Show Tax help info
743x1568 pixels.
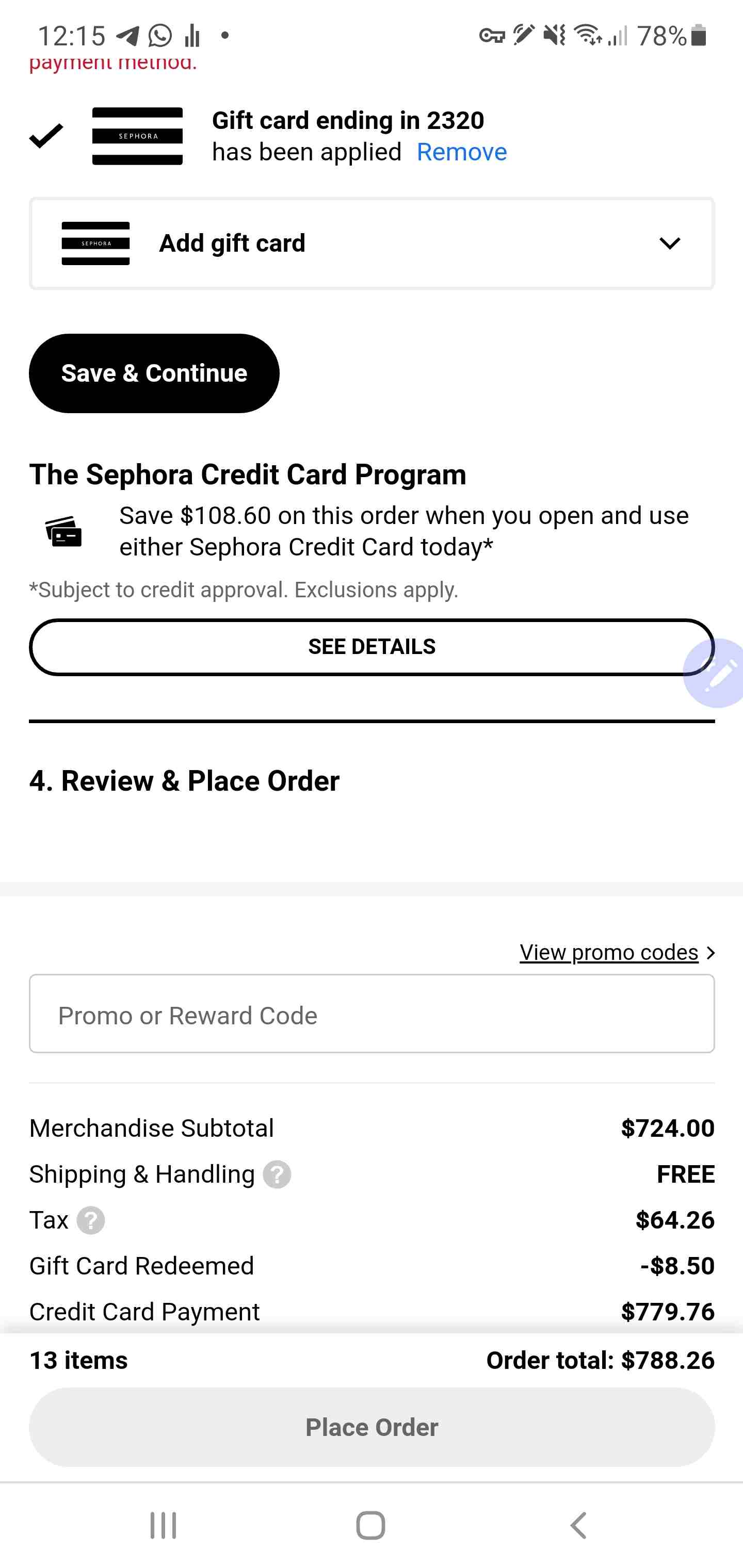point(91,1220)
